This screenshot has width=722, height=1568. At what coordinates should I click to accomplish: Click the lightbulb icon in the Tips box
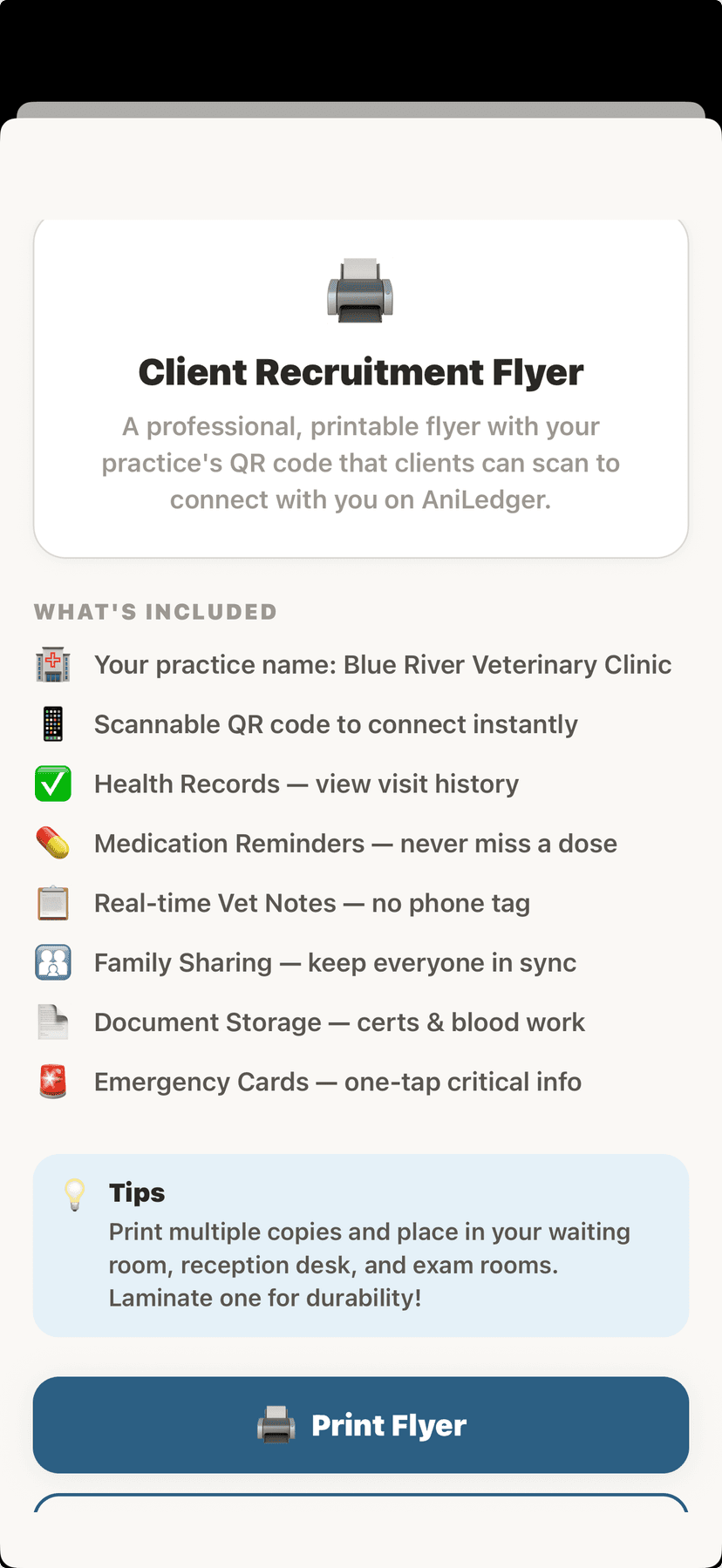click(74, 1194)
